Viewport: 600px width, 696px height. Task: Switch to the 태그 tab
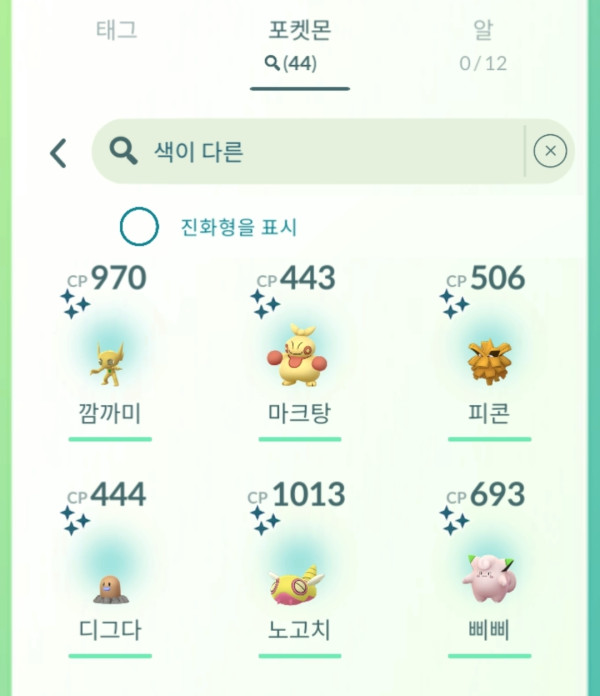(116, 31)
